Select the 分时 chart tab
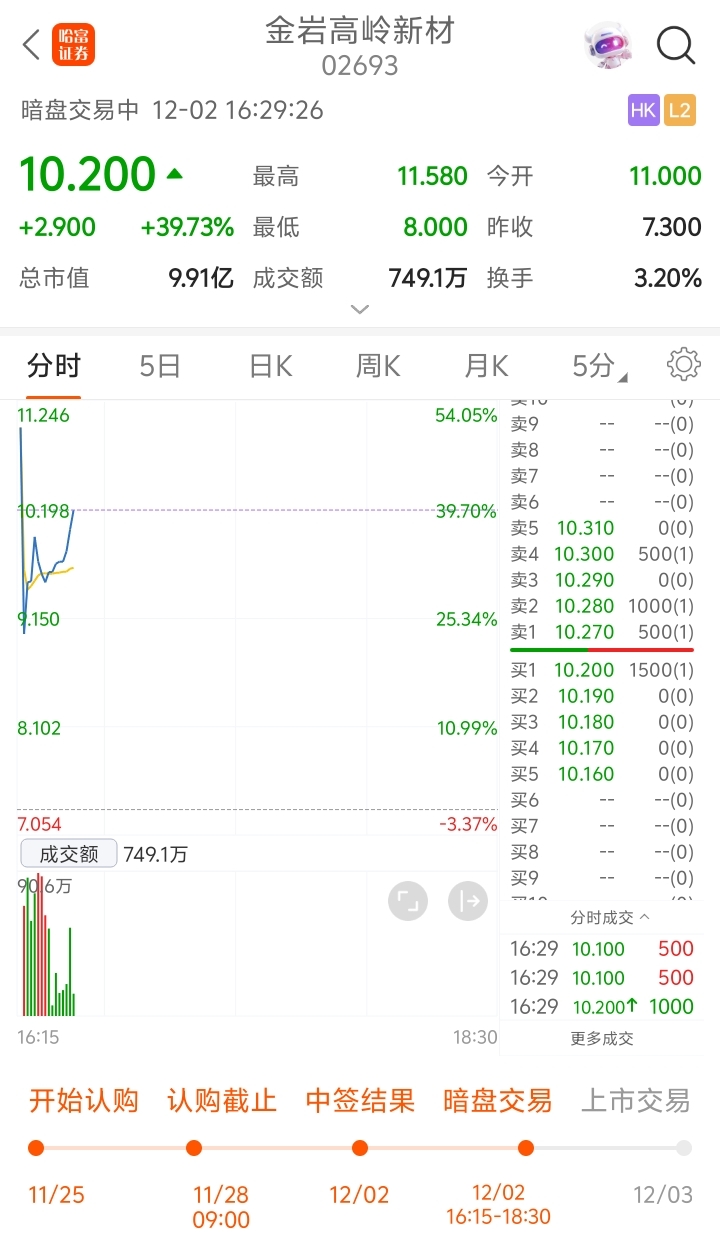This screenshot has height=1235, width=720. (x=54, y=366)
